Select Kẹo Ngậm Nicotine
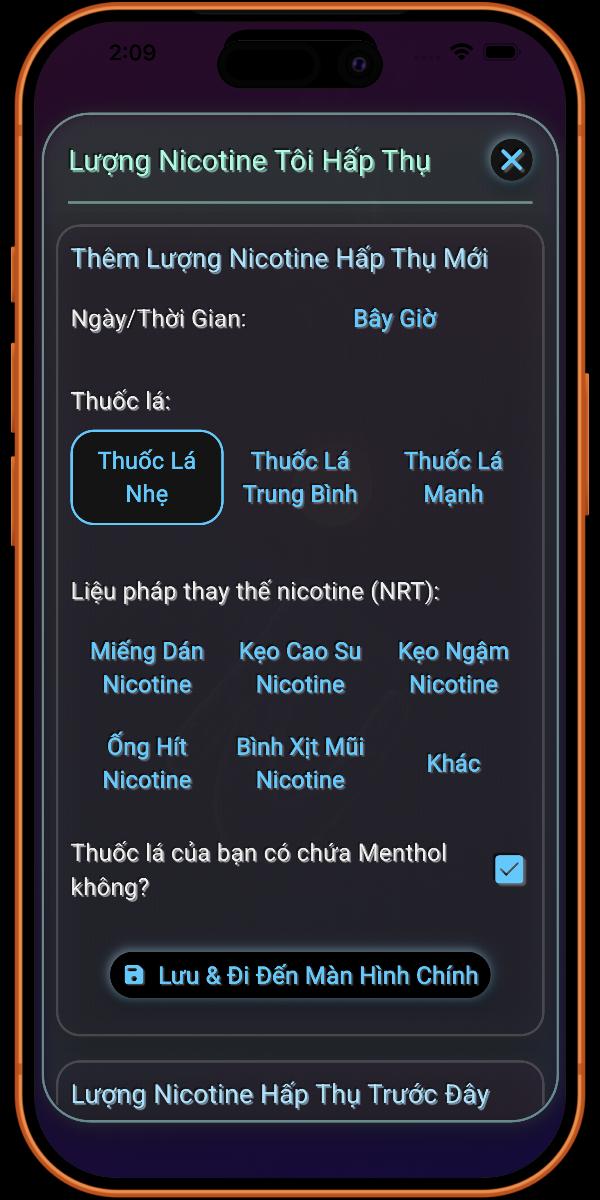 453,668
